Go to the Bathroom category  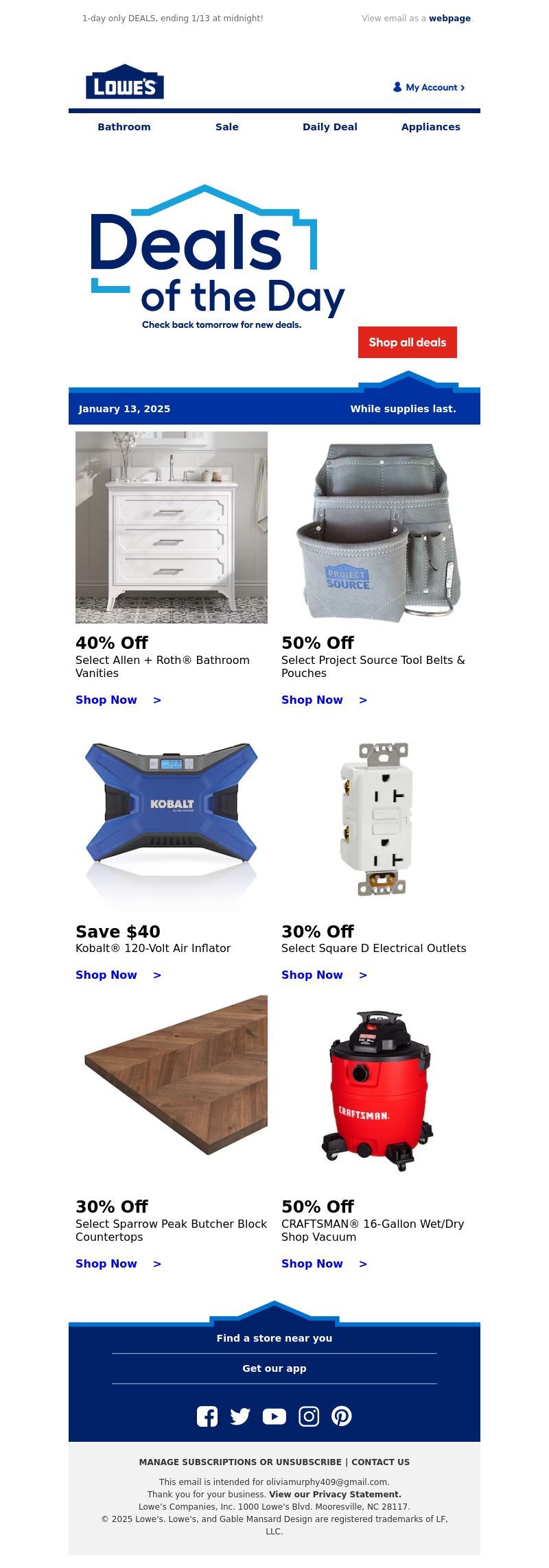pyautogui.click(x=124, y=127)
